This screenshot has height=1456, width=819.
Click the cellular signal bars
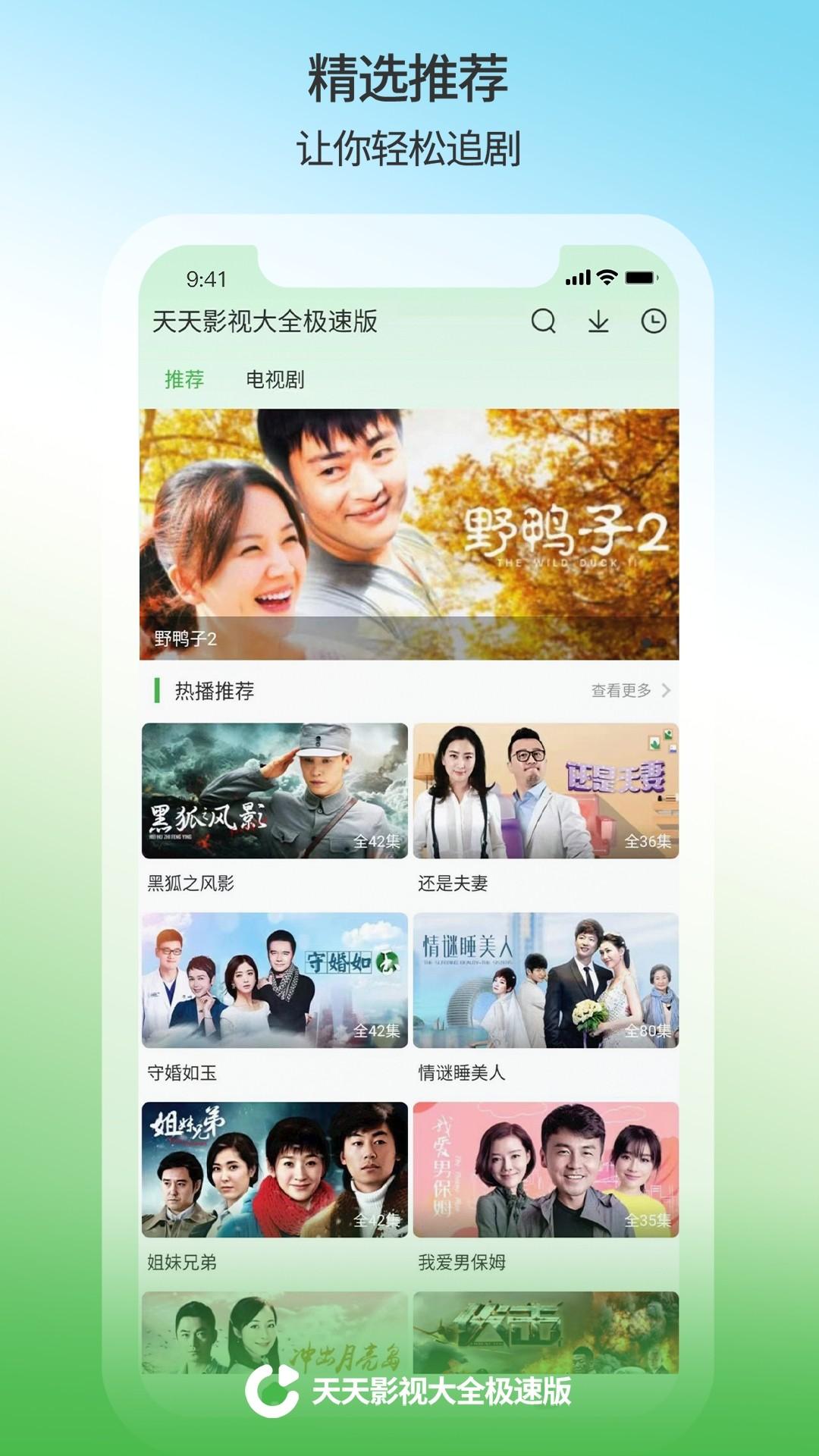point(578,279)
